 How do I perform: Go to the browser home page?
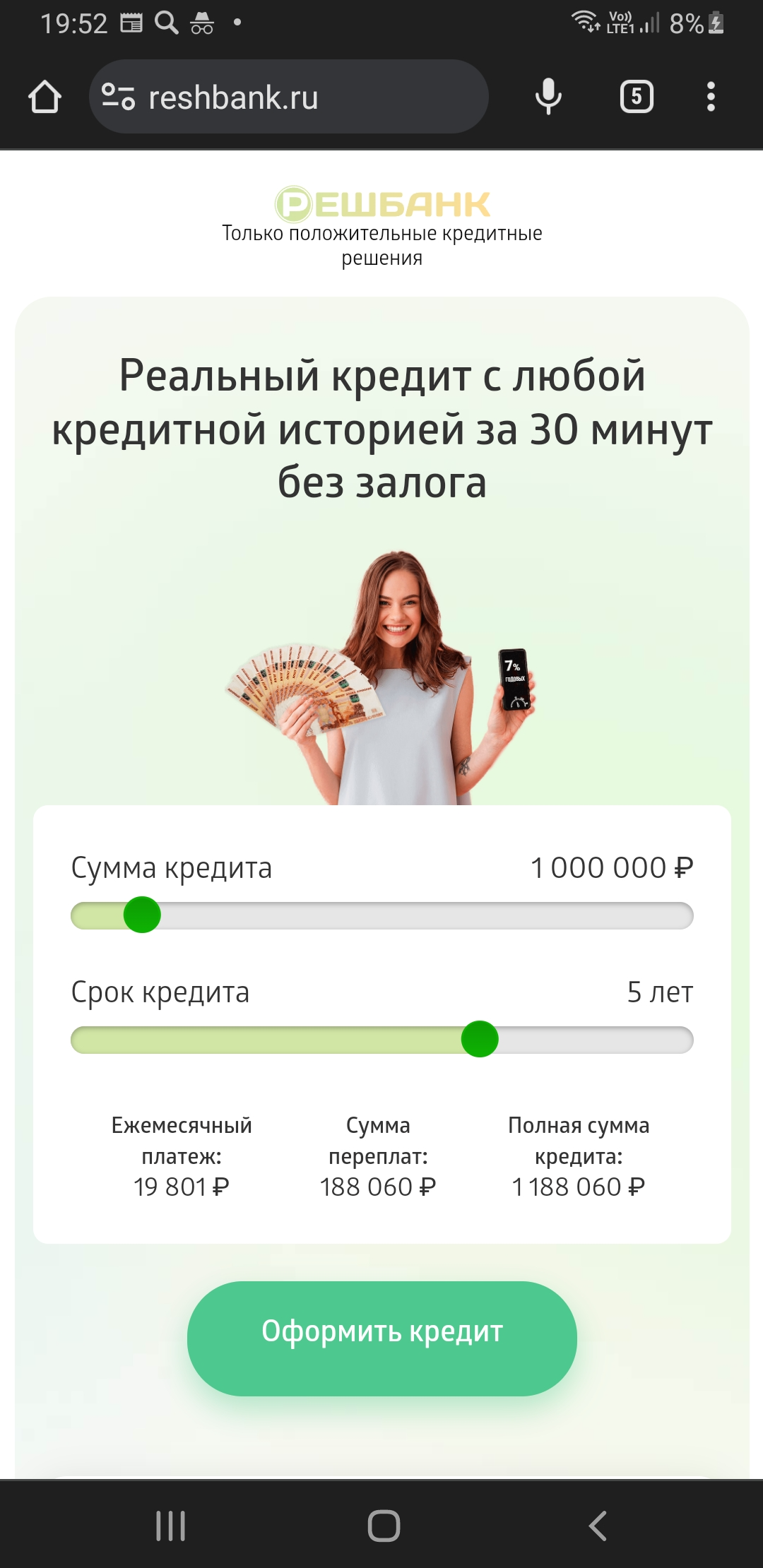(45, 97)
